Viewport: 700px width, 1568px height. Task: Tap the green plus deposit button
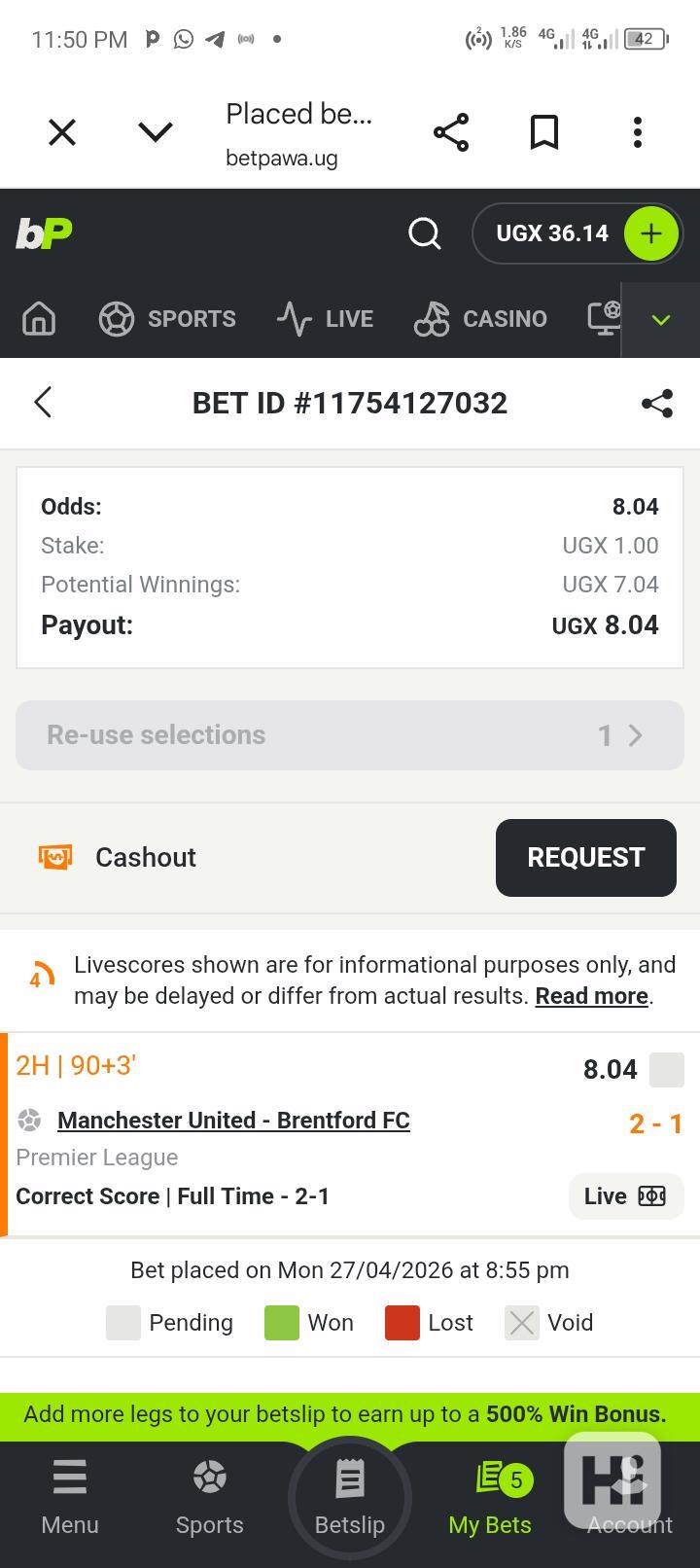(650, 233)
